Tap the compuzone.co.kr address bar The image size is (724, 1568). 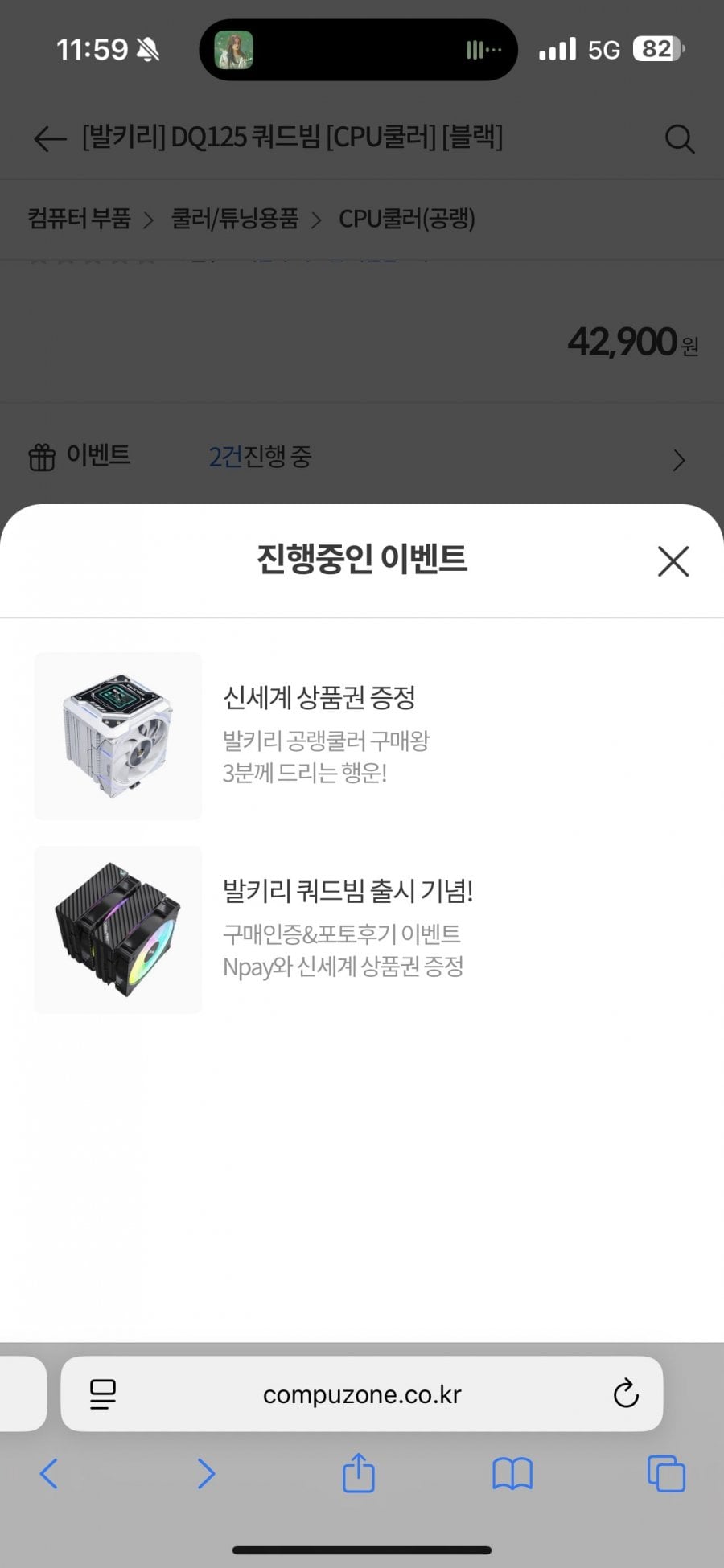(x=362, y=1394)
